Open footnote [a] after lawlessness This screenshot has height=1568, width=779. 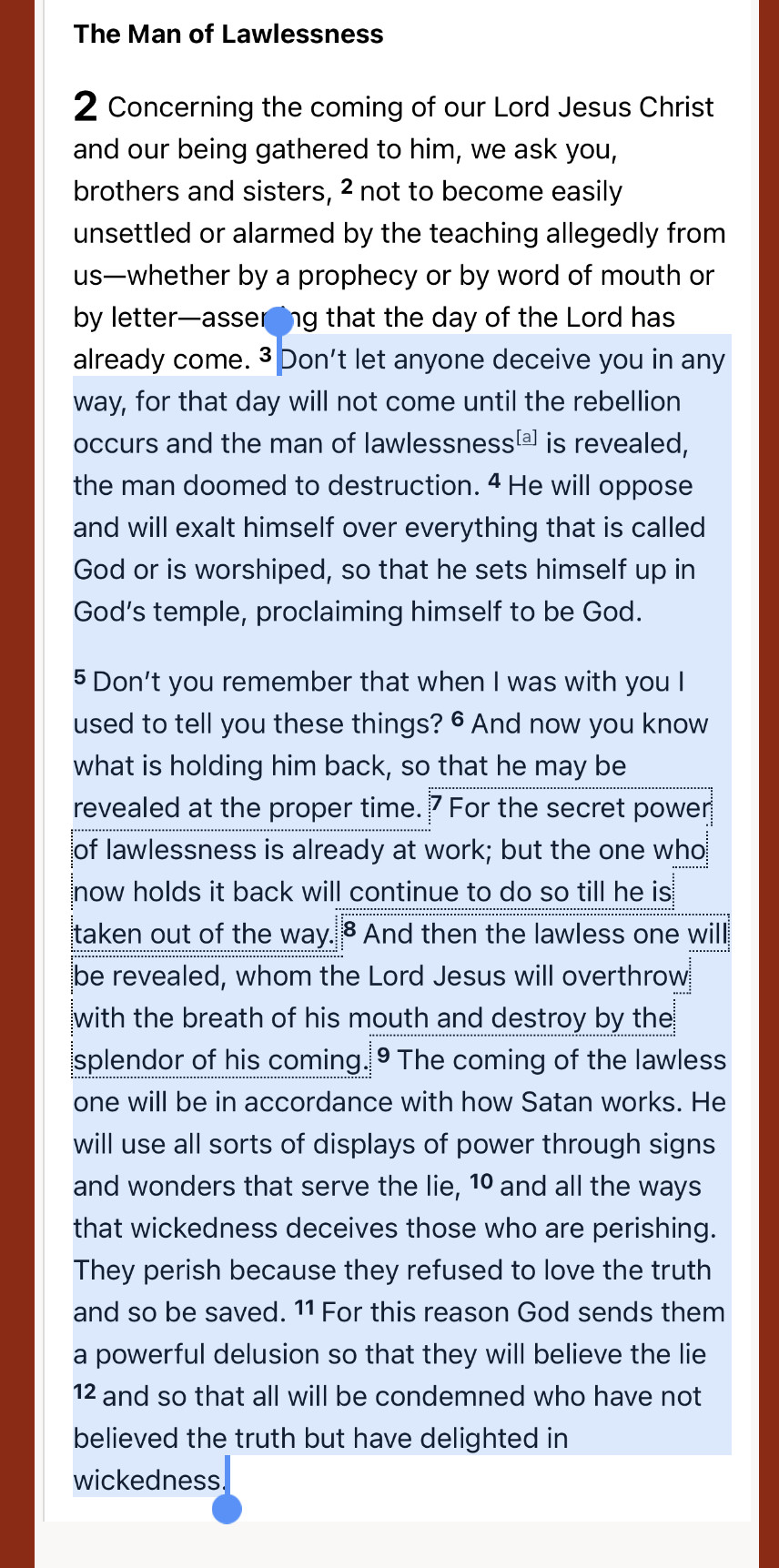tap(527, 439)
